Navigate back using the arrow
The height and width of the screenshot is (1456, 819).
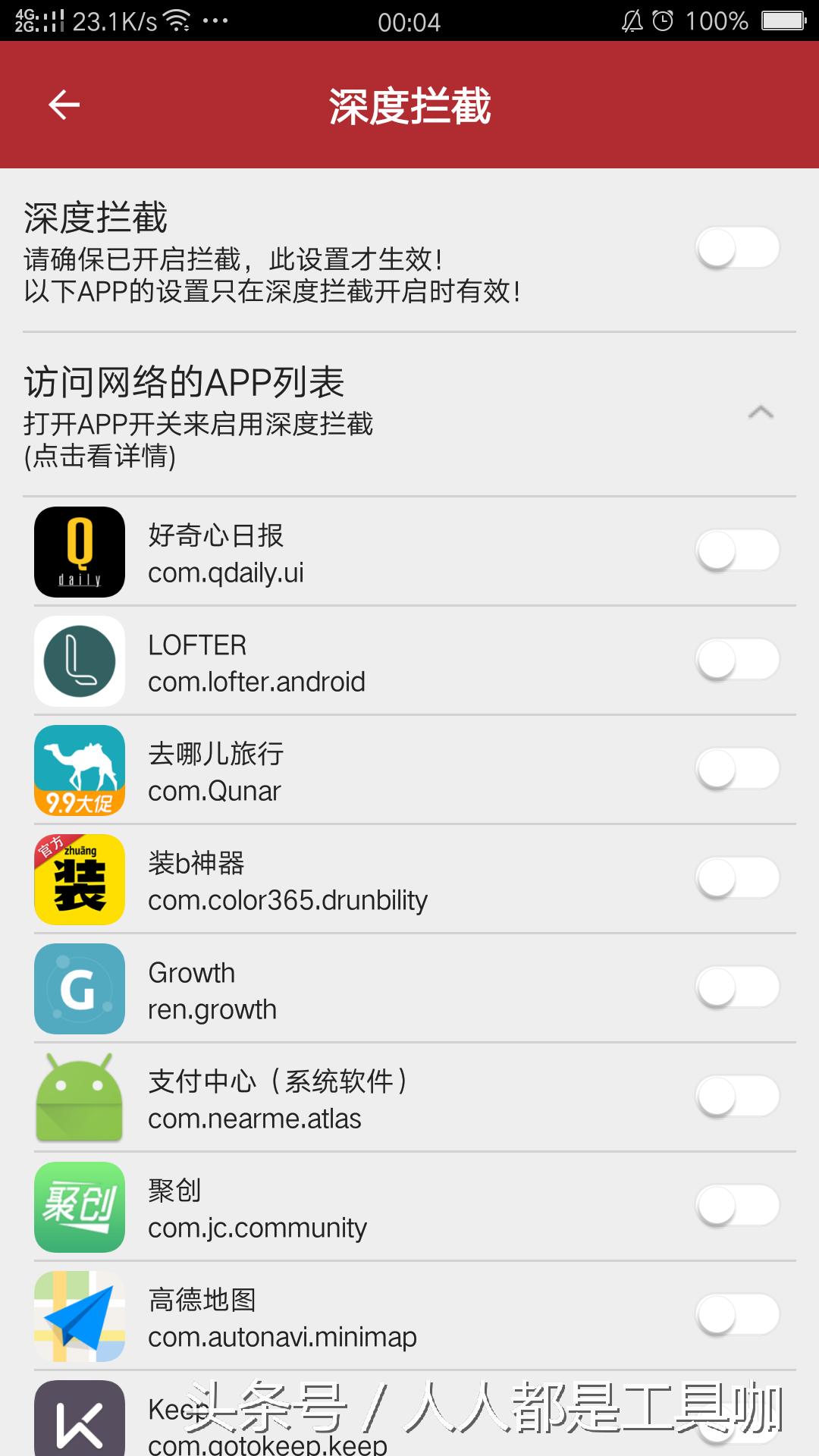(x=62, y=105)
